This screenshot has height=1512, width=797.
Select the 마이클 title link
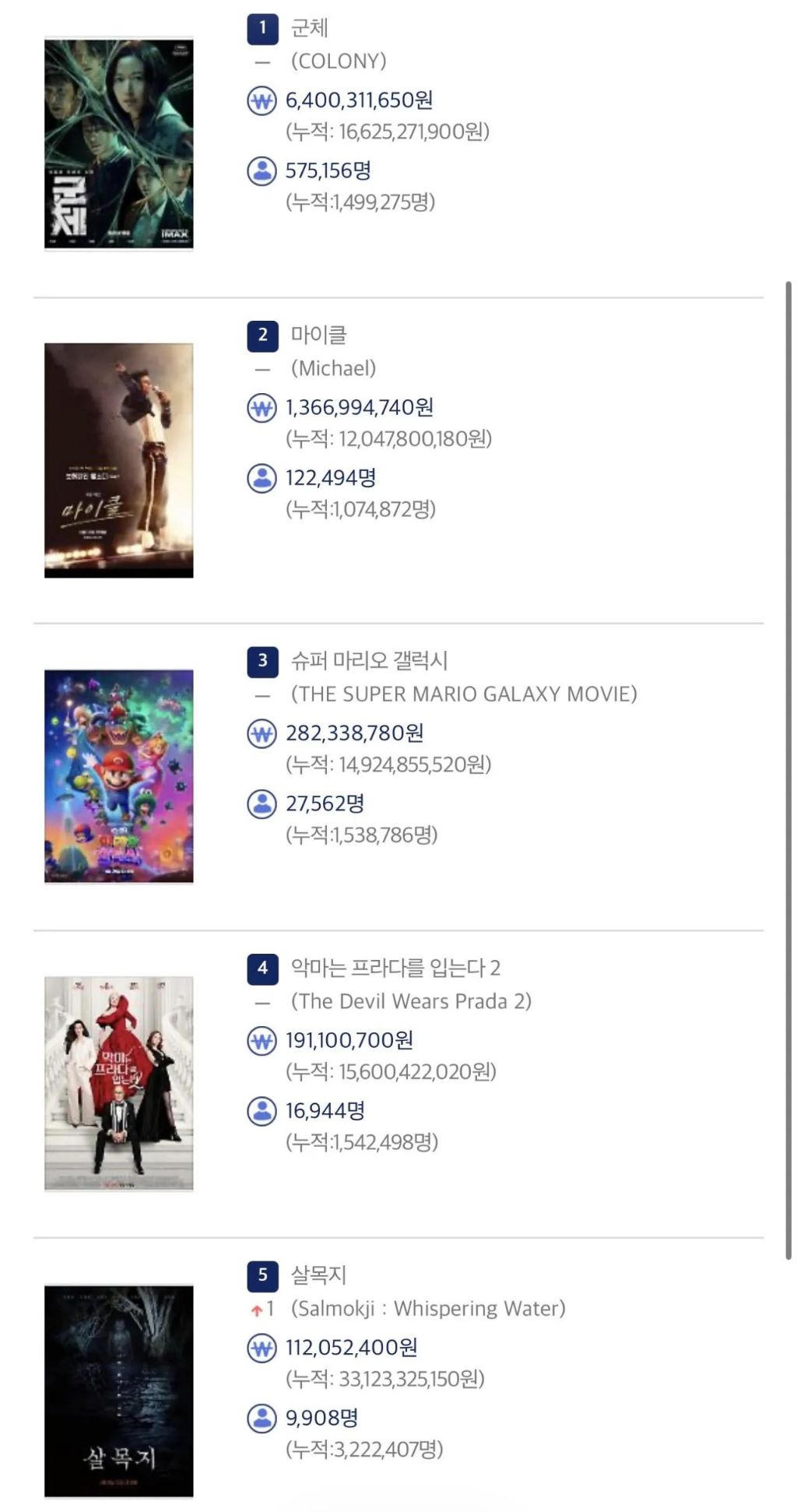click(x=318, y=335)
